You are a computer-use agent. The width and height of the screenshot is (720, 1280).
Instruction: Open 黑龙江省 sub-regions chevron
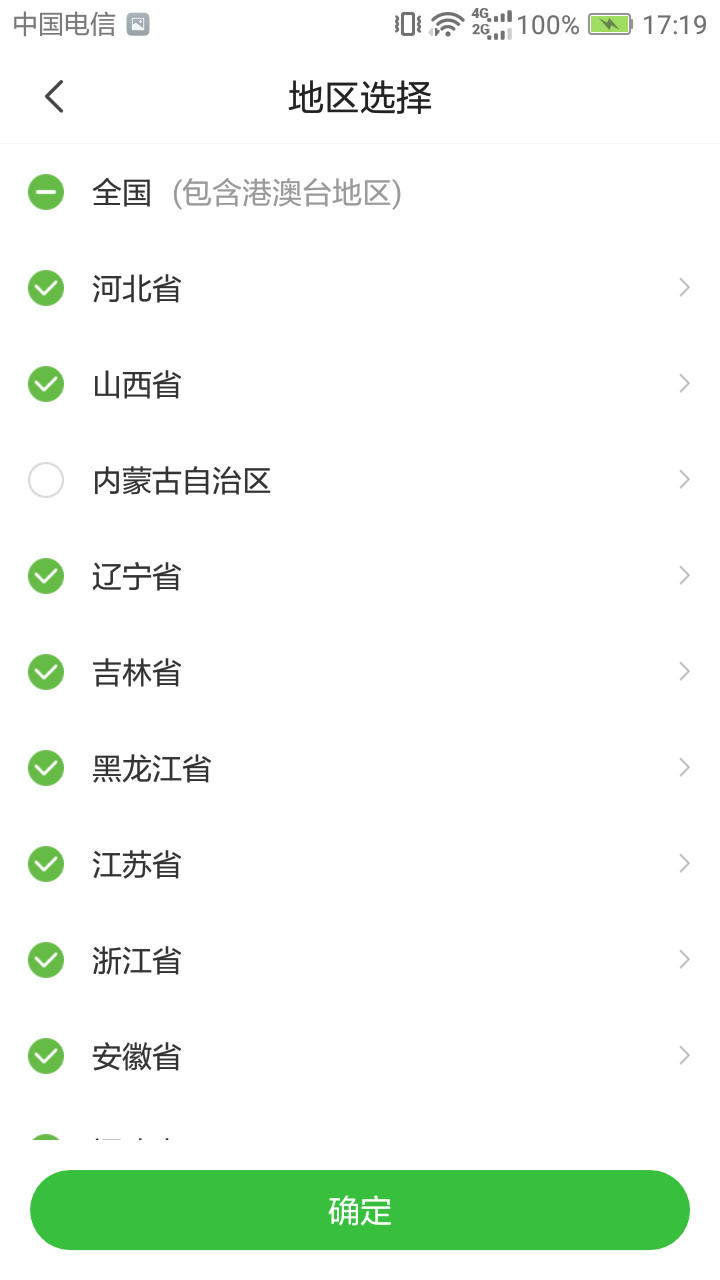pos(685,768)
